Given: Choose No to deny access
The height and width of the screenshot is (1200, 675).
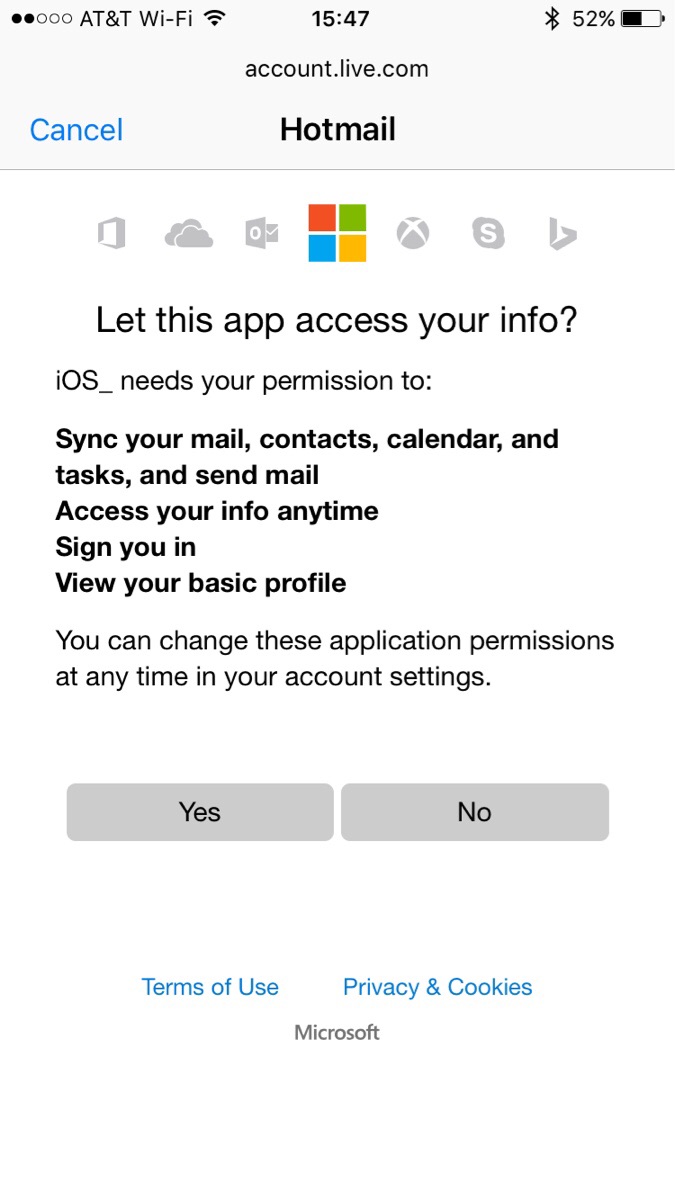Looking at the screenshot, I should point(474,812).
